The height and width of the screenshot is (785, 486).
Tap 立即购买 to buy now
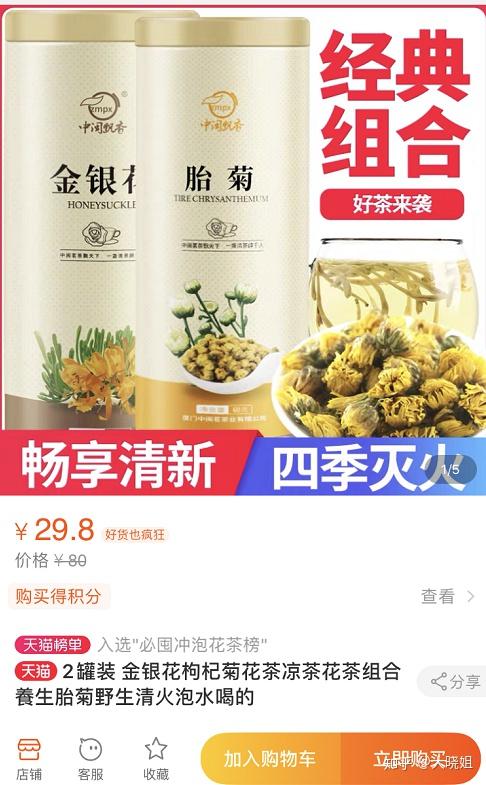[x=410, y=758]
